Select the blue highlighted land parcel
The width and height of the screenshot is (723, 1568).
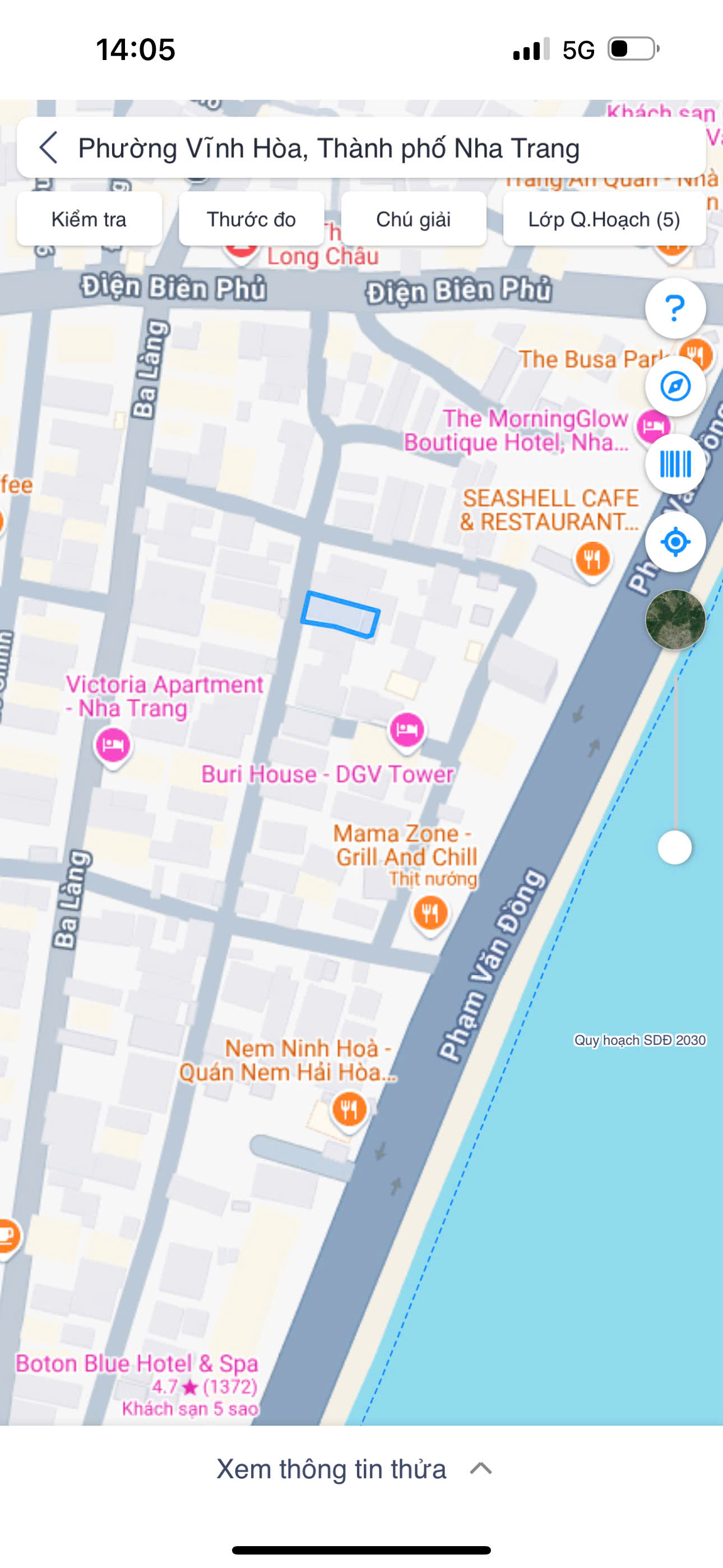pyautogui.click(x=341, y=615)
